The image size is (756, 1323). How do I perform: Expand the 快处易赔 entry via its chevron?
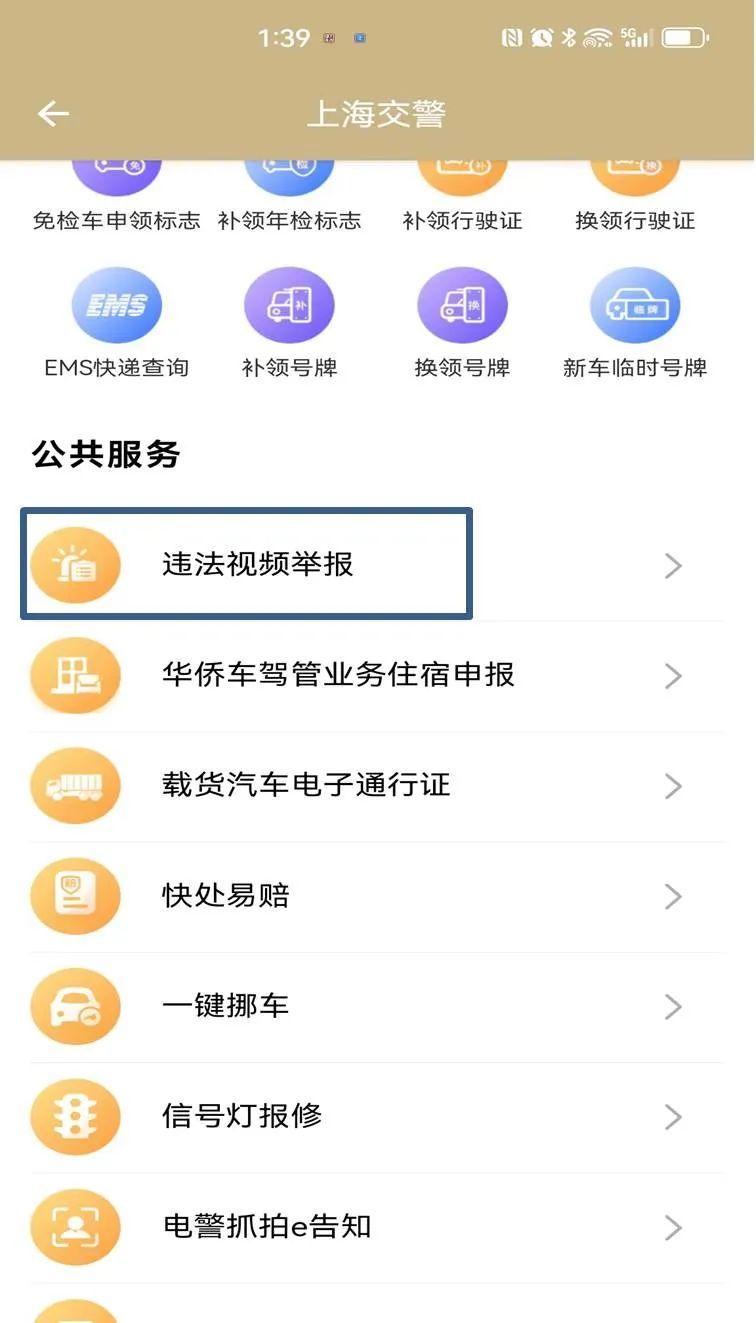point(672,897)
